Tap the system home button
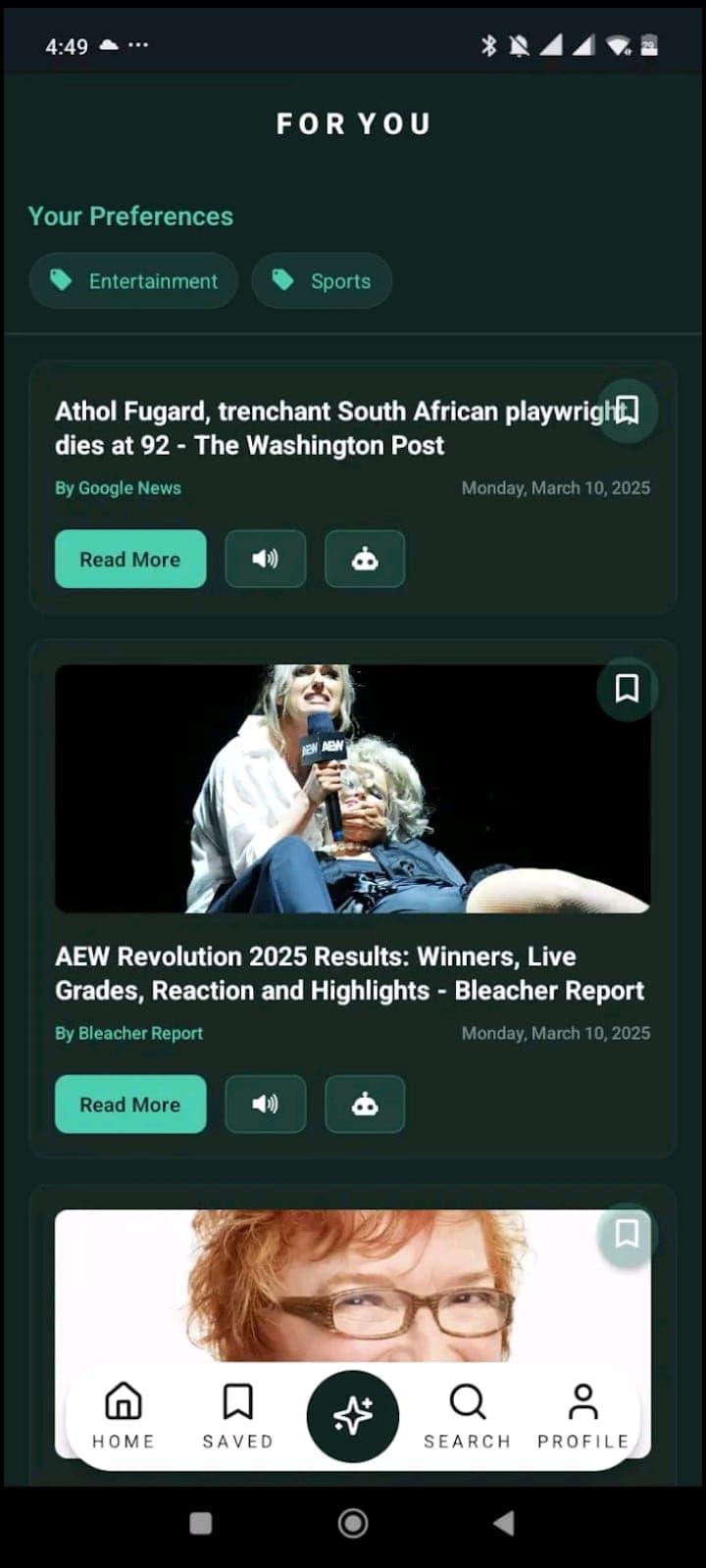Screen dimensions: 706x1568 (x=353, y=1523)
